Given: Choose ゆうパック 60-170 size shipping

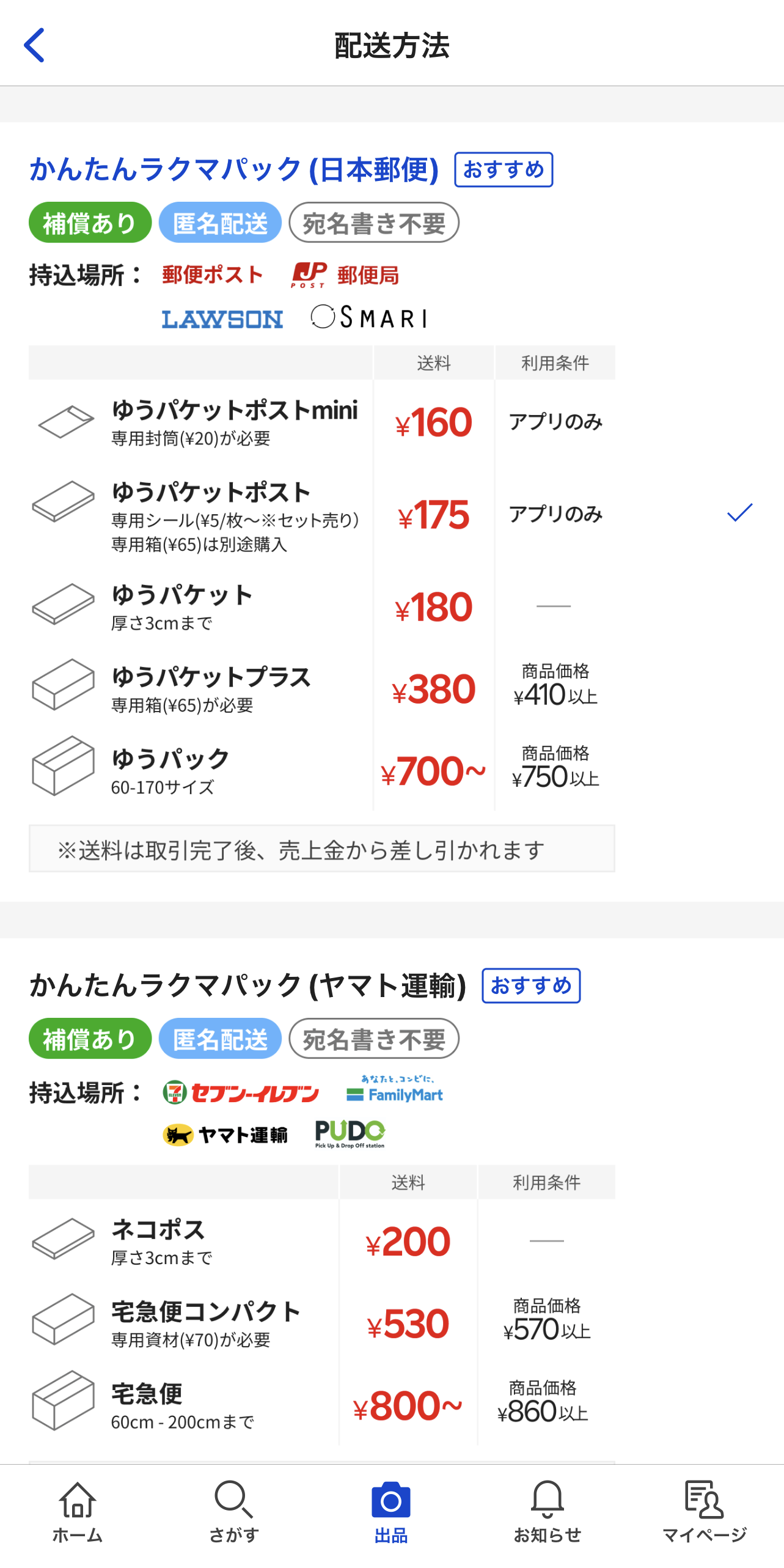Looking at the screenshot, I should 392,770.
